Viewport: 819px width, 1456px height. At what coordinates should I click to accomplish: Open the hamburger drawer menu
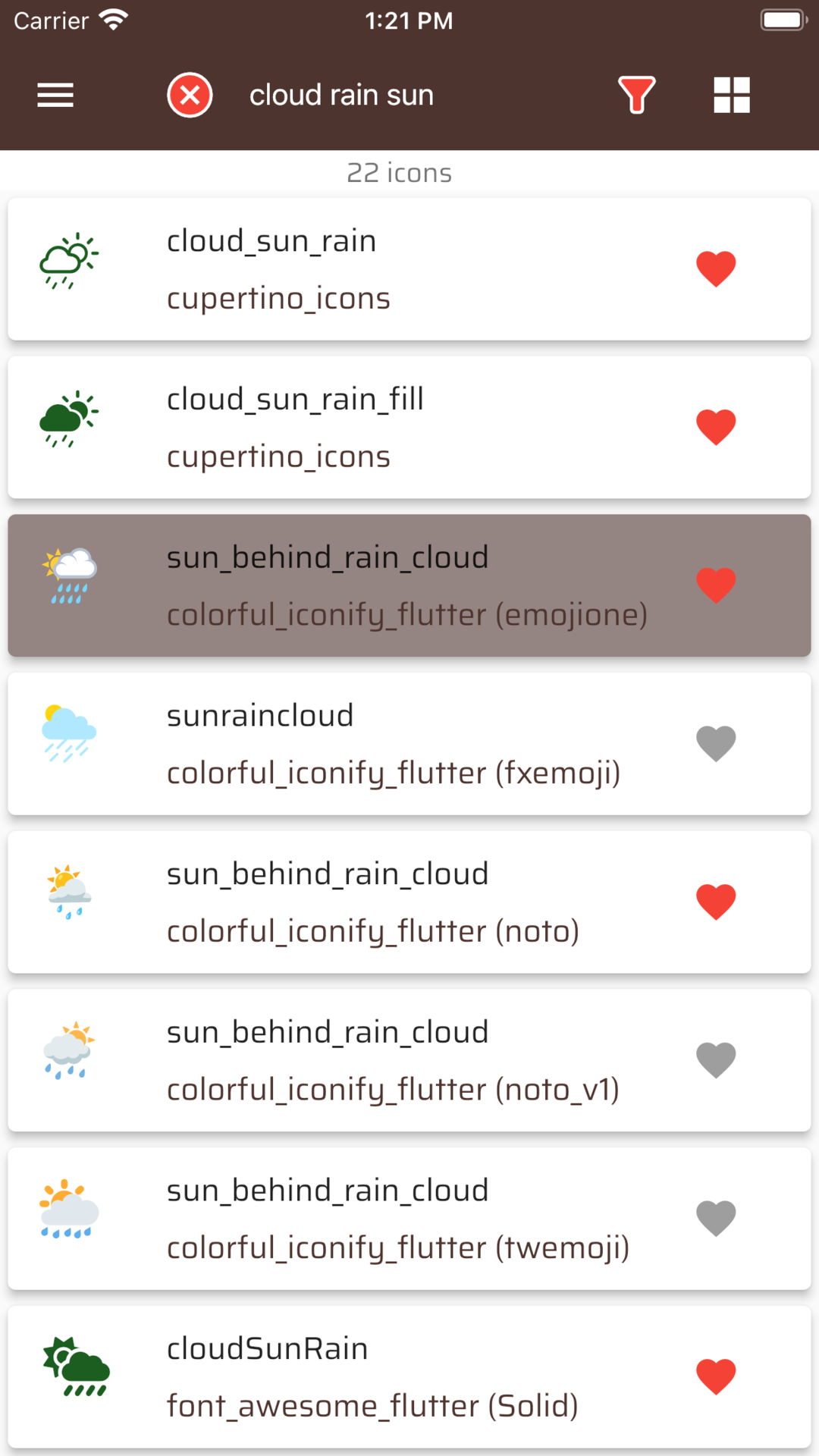click(x=55, y=96)
